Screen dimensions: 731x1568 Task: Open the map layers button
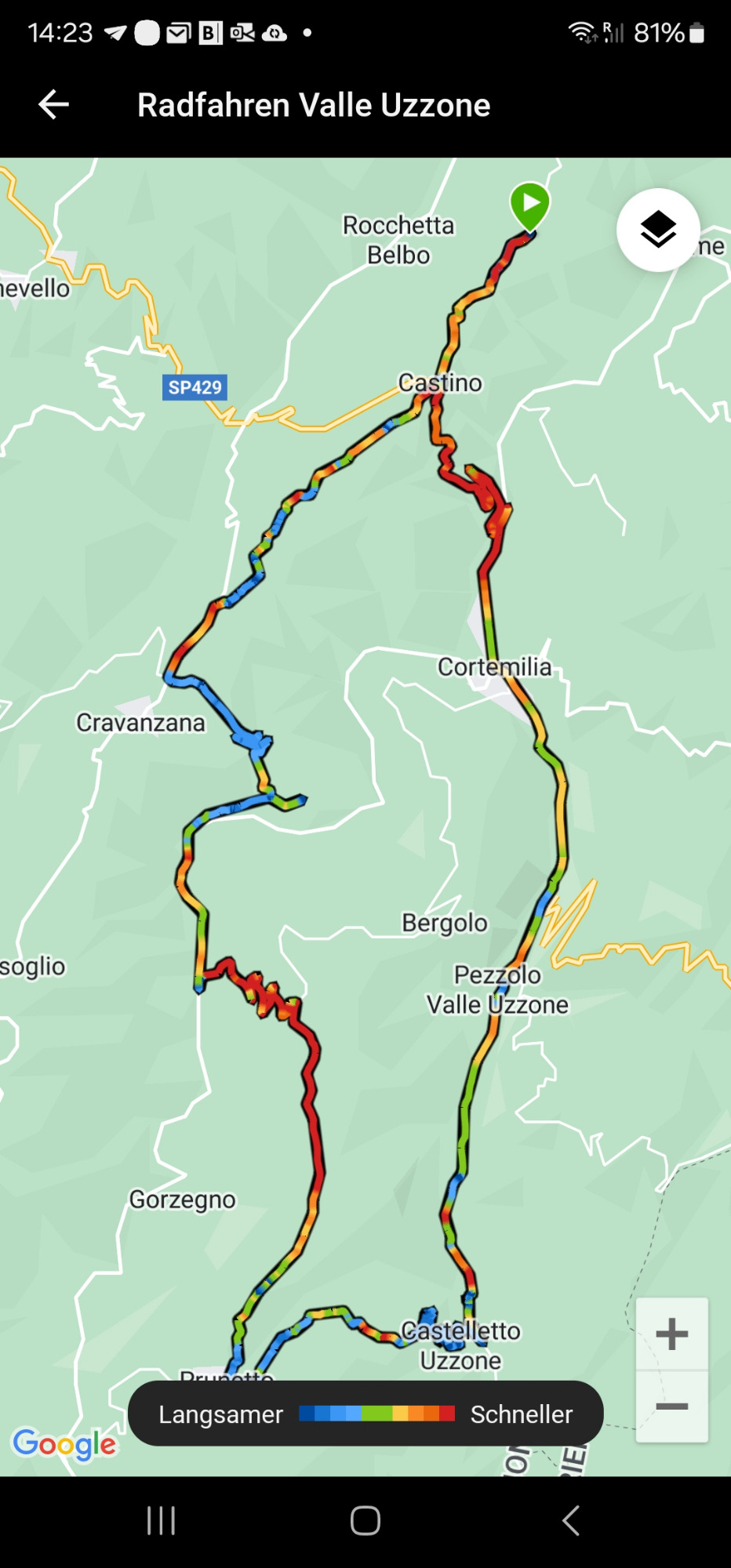coord(658,230)
